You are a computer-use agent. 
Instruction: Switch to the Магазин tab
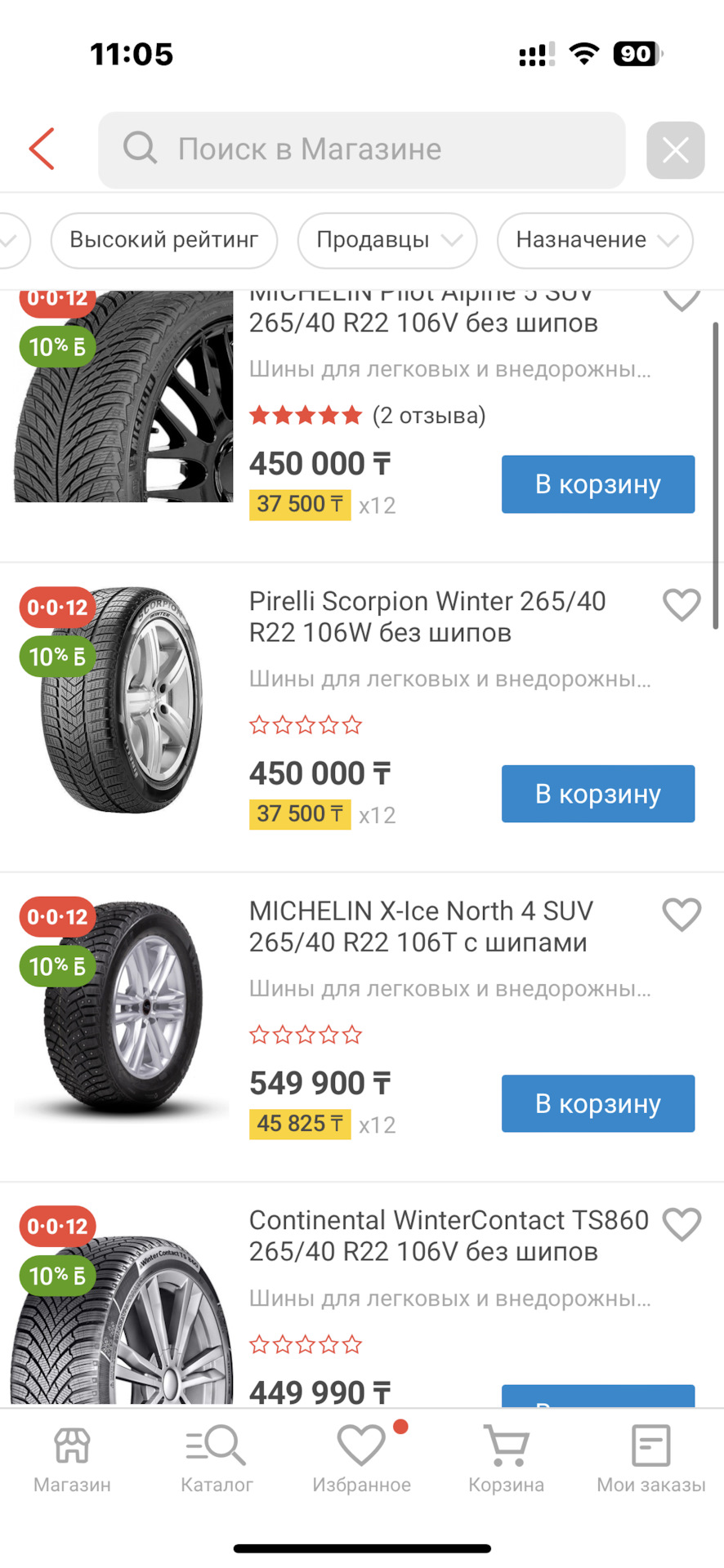point(72,1459)
